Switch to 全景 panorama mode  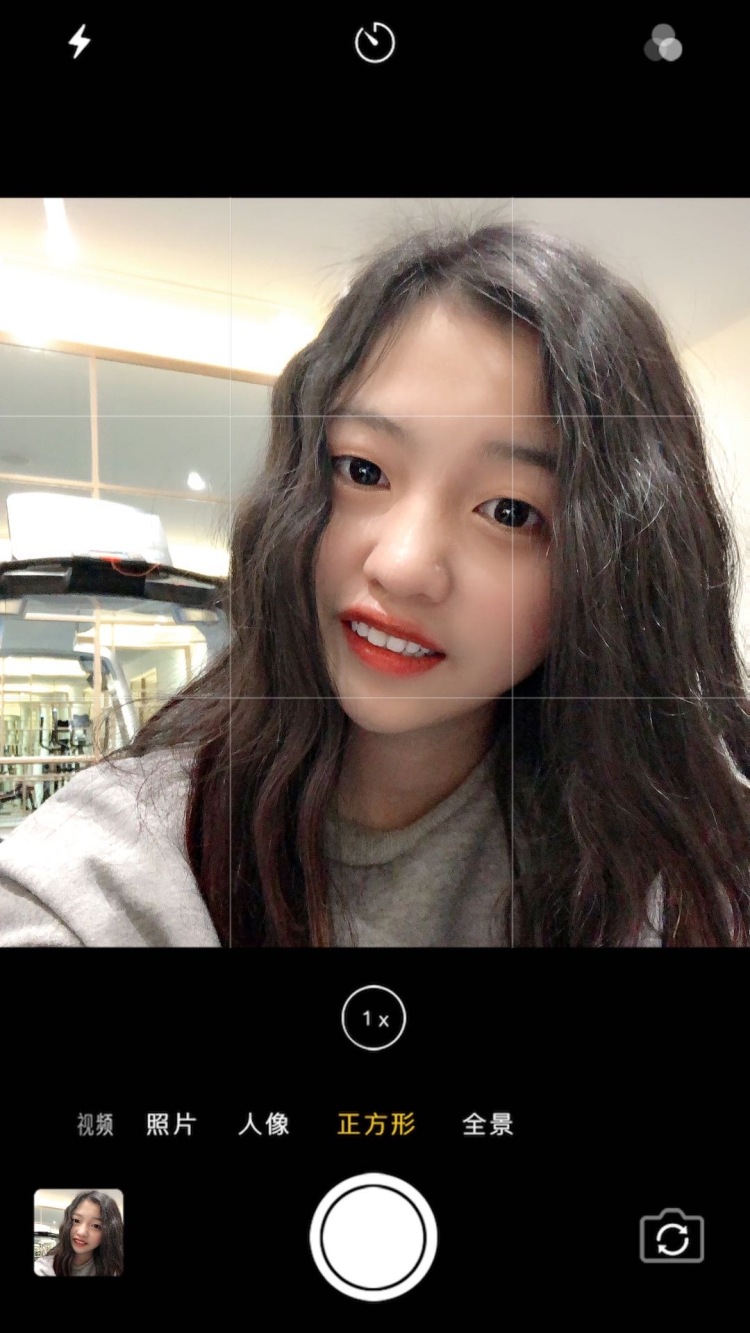(488, 1124)
